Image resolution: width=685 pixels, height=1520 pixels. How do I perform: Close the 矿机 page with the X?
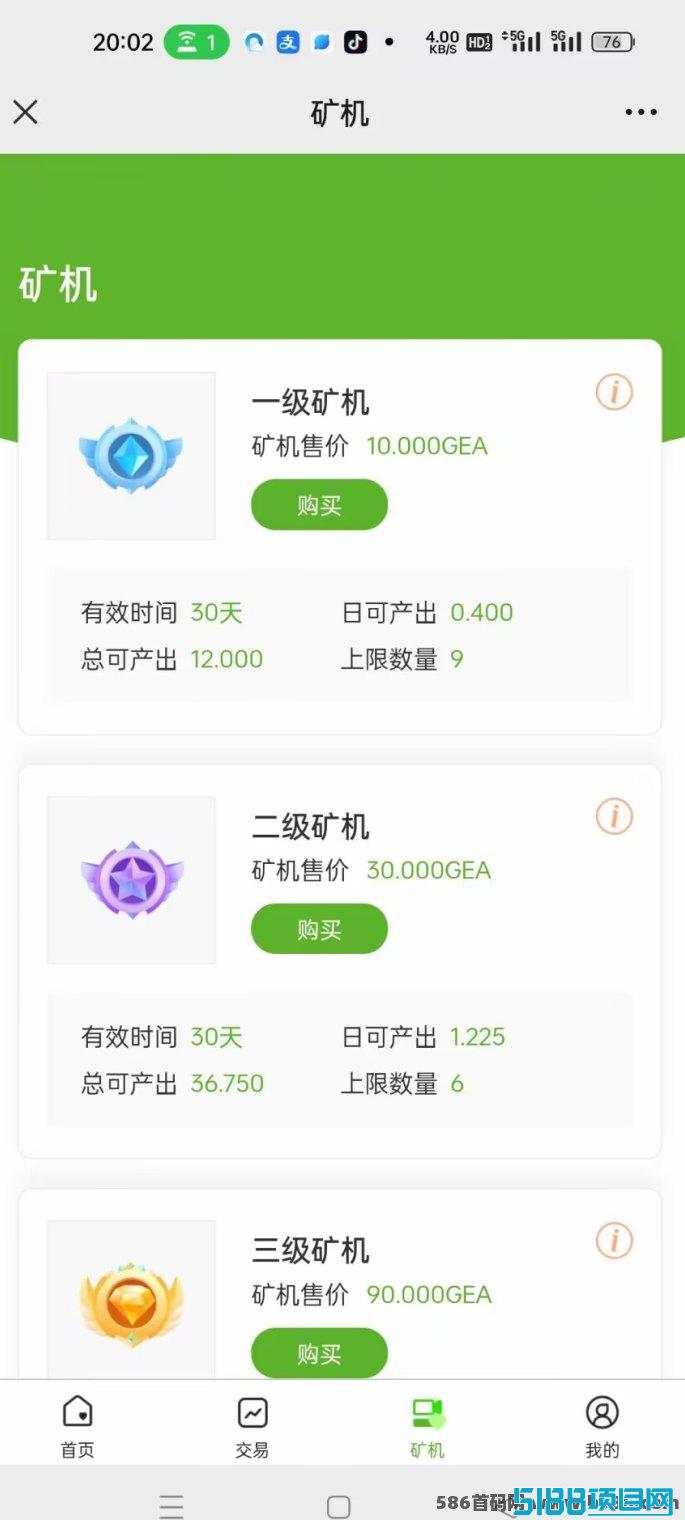(26, 111)
